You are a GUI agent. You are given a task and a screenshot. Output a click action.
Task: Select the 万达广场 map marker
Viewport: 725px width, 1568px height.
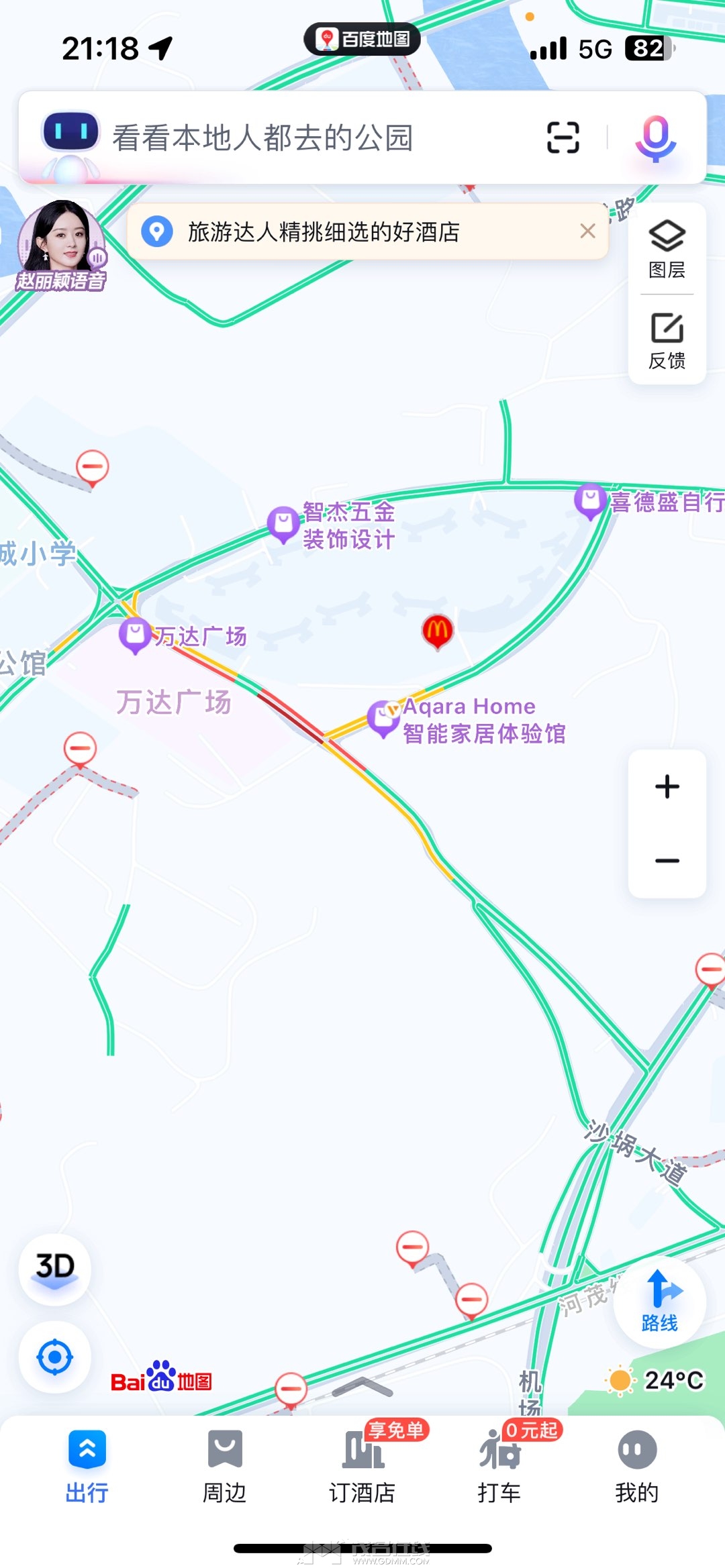pyautogui.click(x=135, y=633)
